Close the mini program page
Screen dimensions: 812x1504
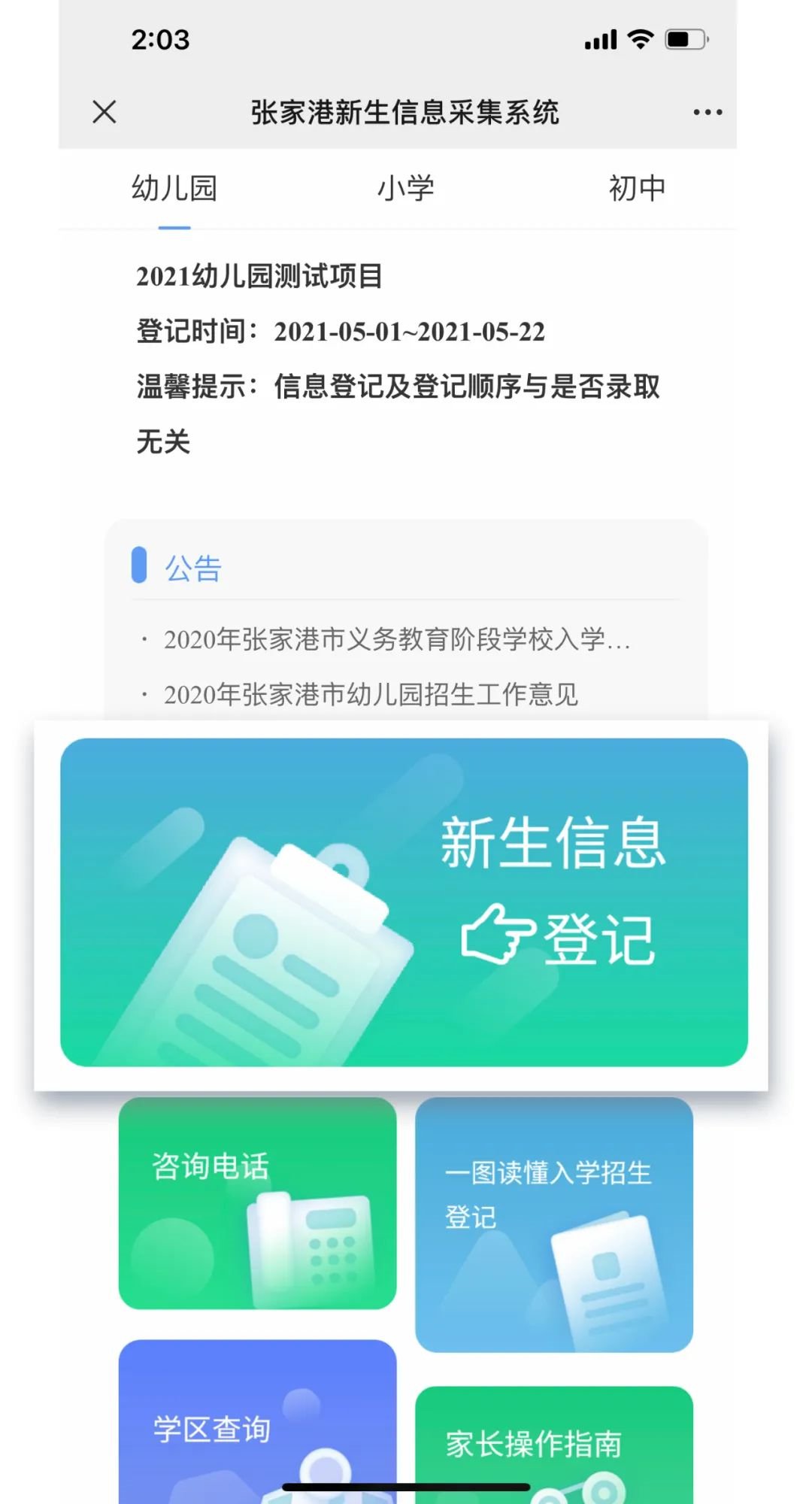pyautogui.click(x=105, y=112)
